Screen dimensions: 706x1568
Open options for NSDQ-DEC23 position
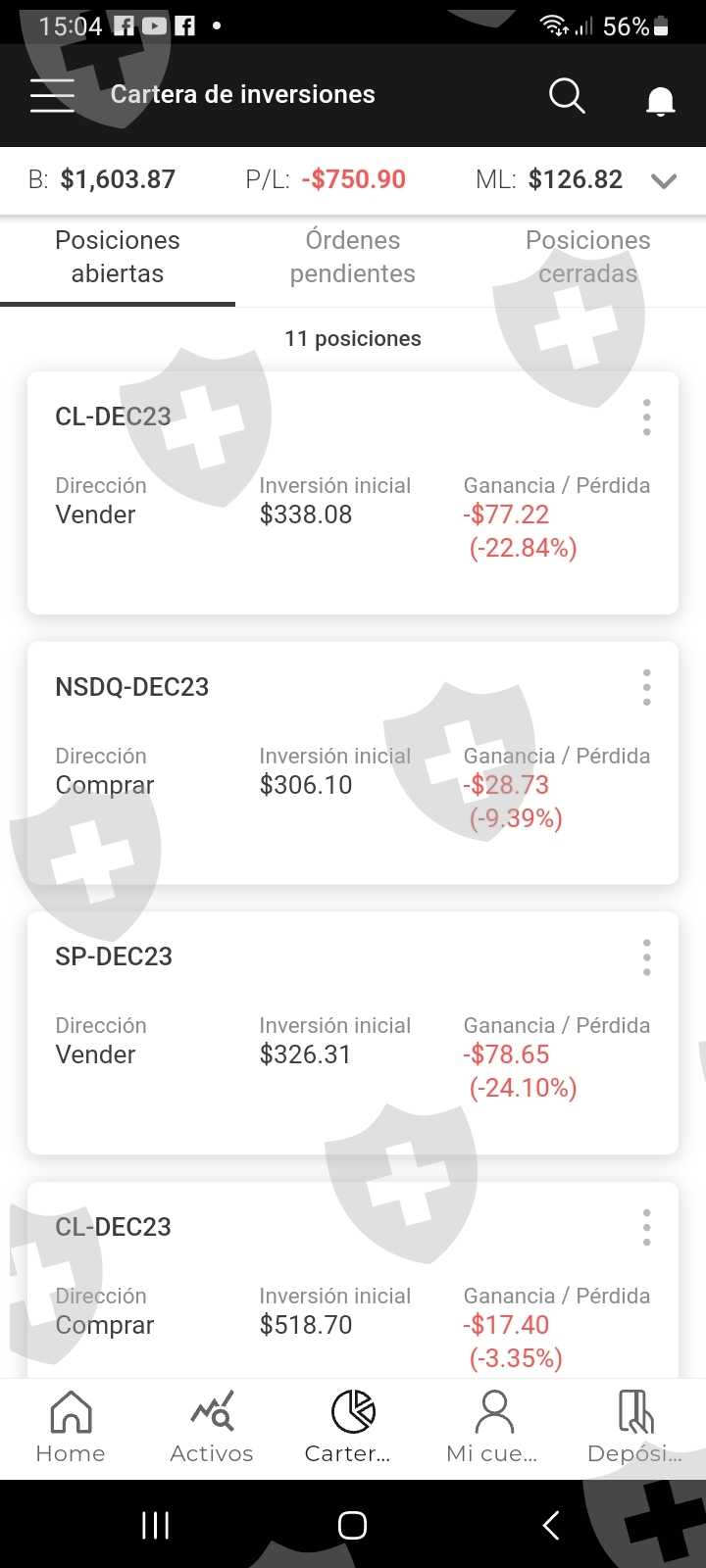[646, 688]
